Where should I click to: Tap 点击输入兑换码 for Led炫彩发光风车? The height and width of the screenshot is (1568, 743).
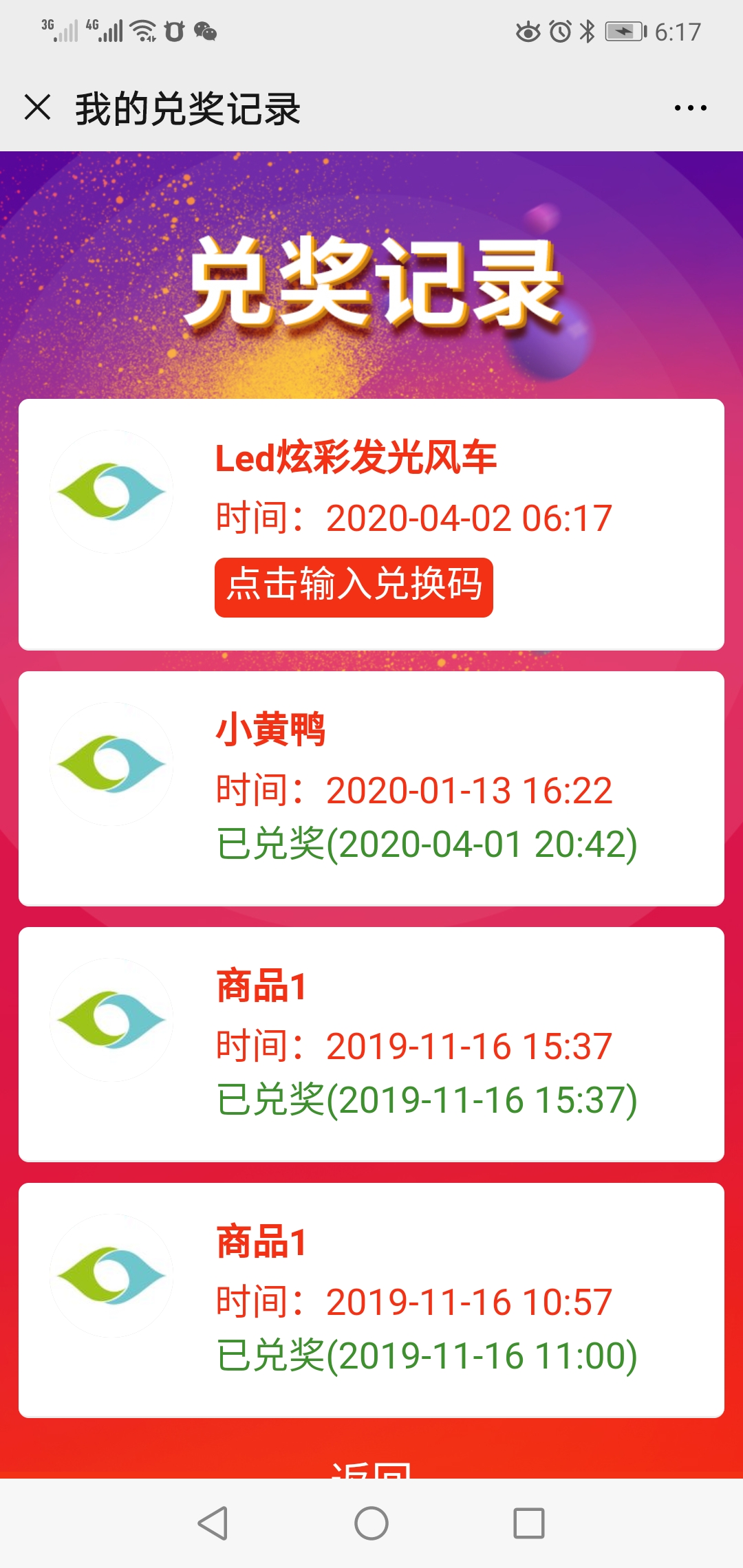point(354,587)
